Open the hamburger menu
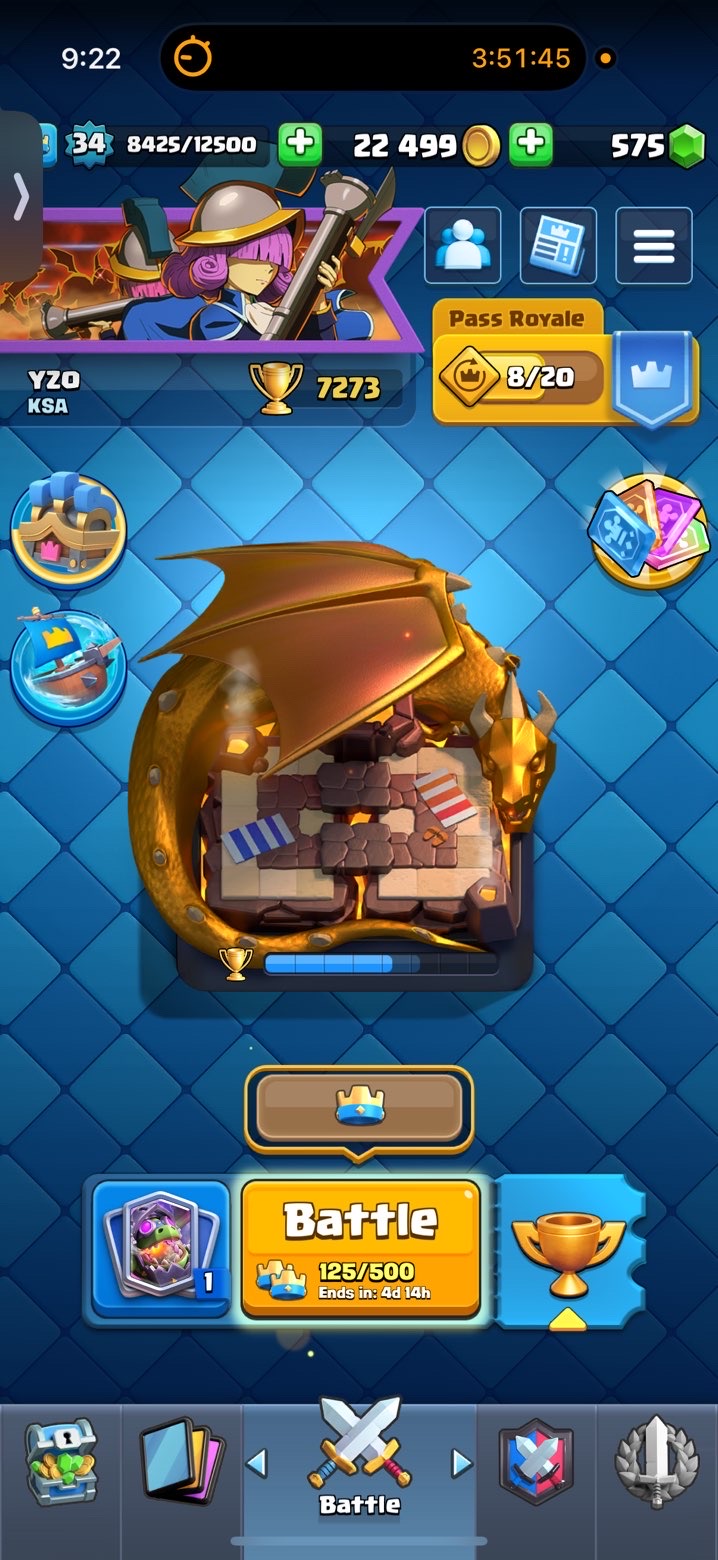Screen dimensions: 718x1560 click(x=653, y=246)
